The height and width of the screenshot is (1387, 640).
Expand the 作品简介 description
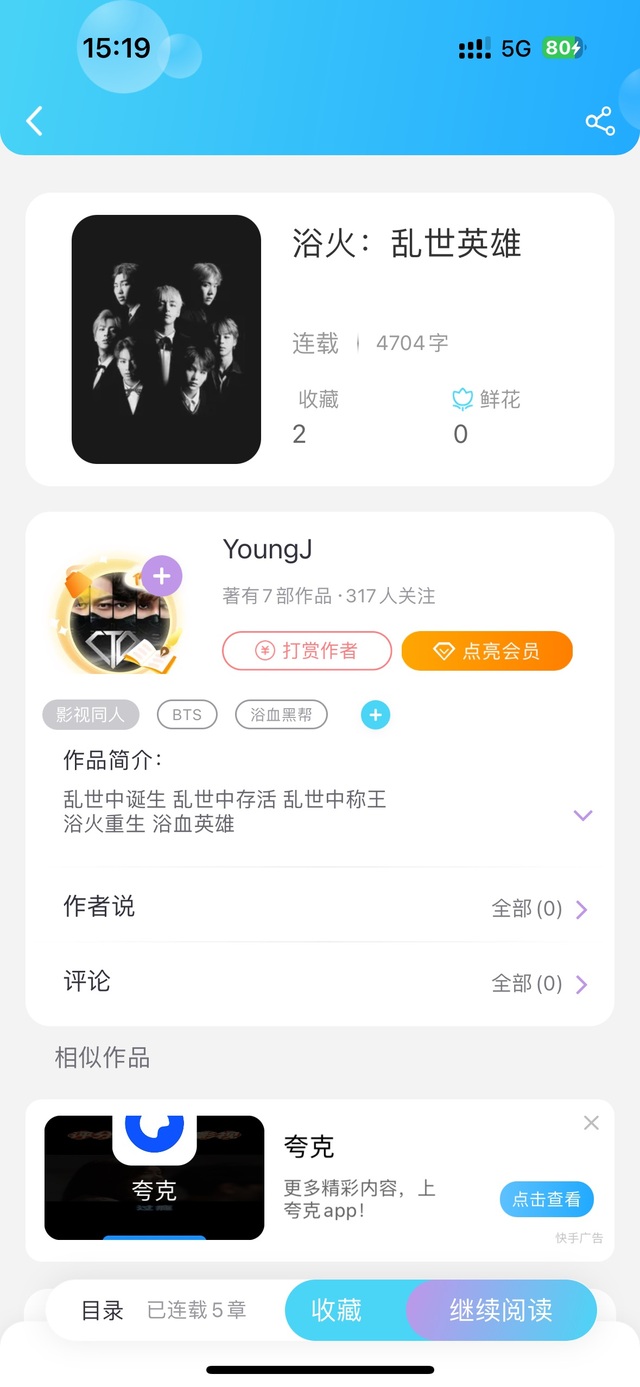pos(583,815)
